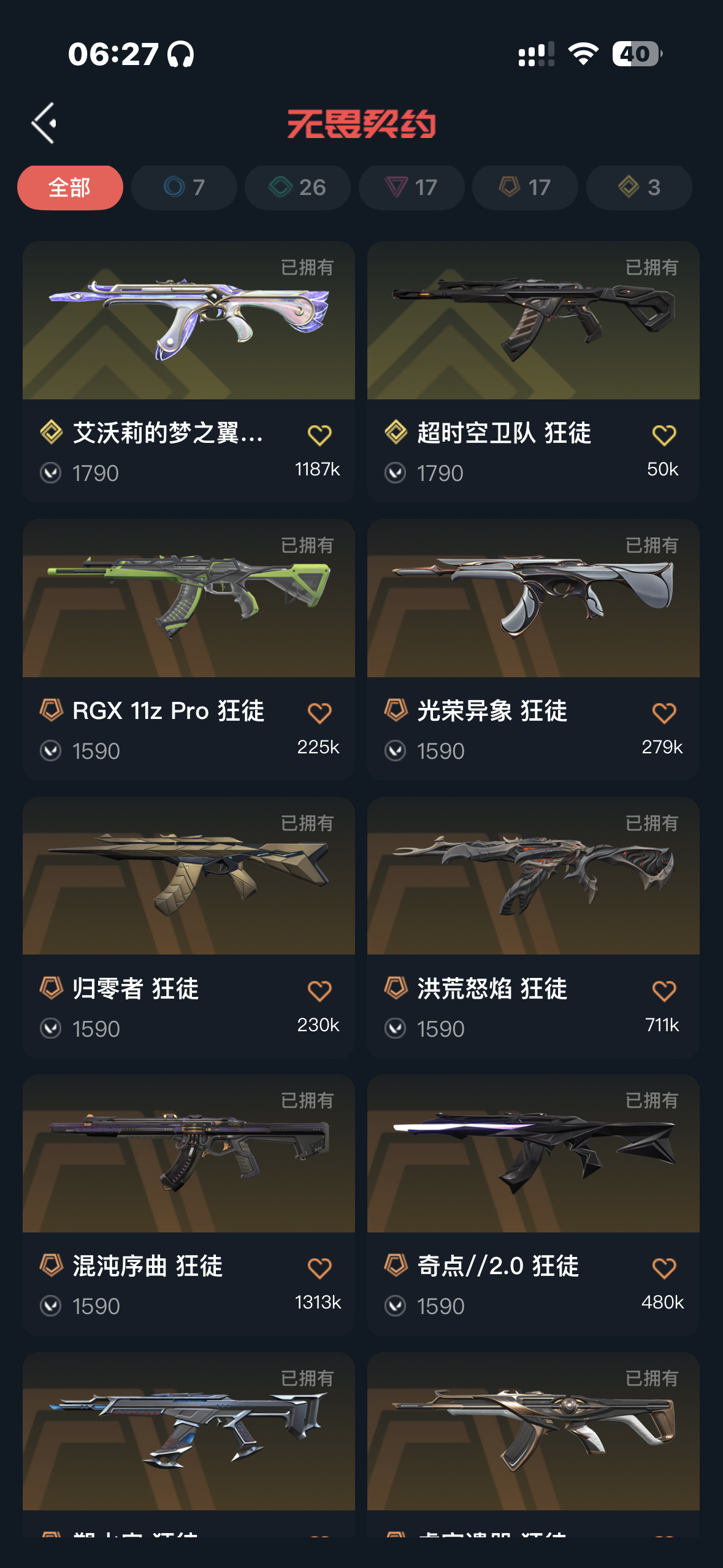Like the 艾沃莉的梦之翼 skin with the heart

319,436
